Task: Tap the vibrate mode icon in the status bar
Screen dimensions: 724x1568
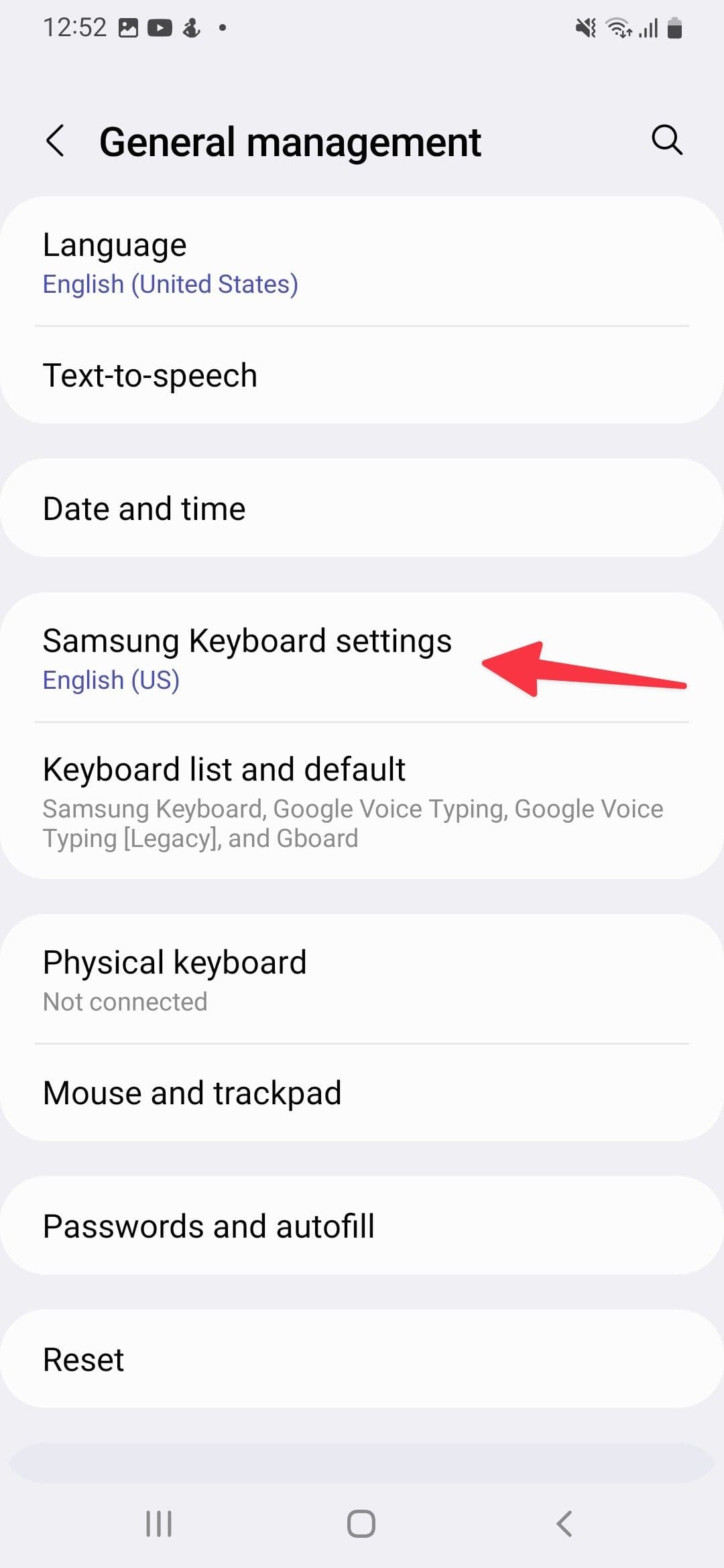Action: pos(585,27)
